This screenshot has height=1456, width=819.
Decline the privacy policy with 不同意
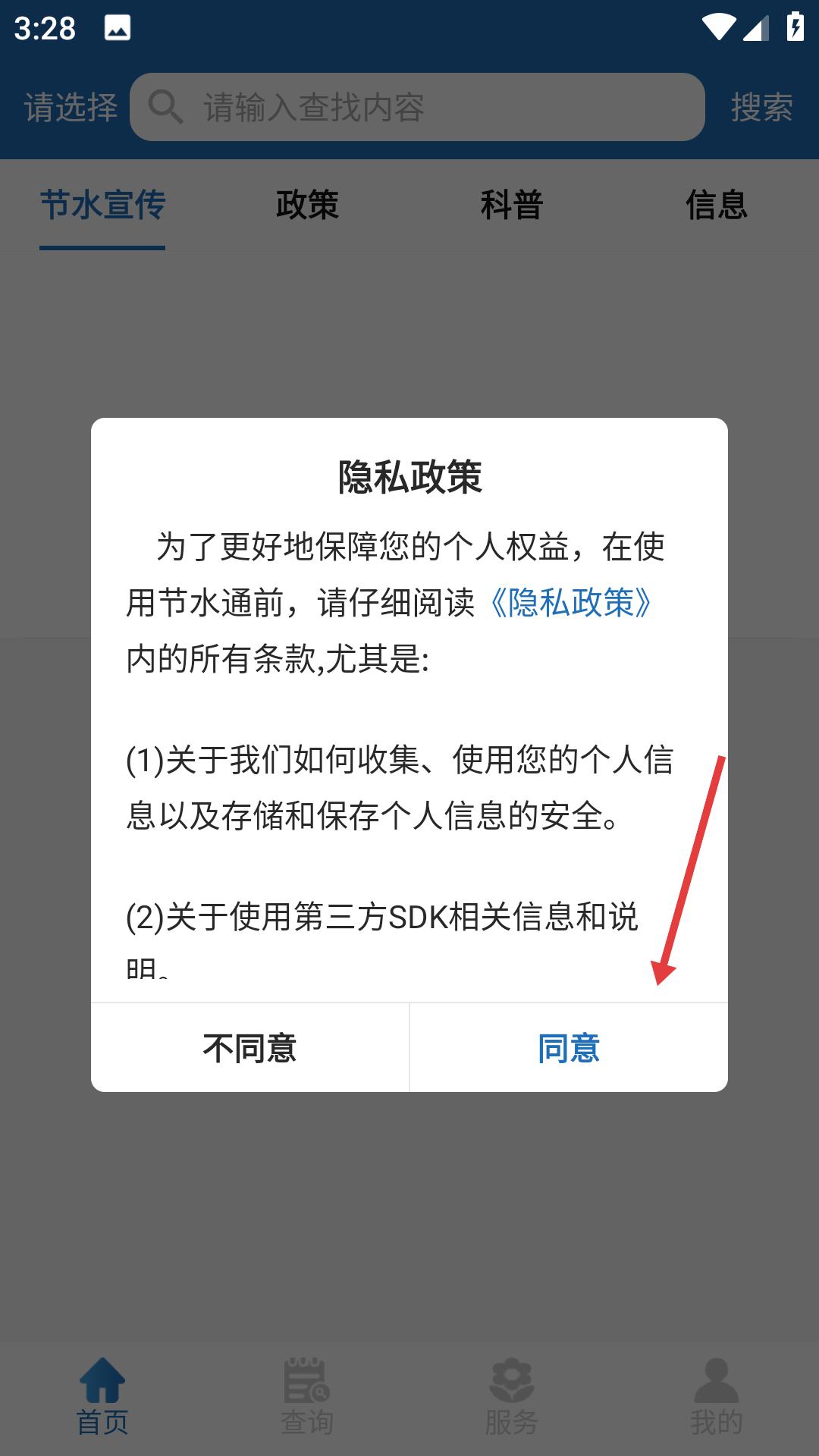tap(250, 1048)
